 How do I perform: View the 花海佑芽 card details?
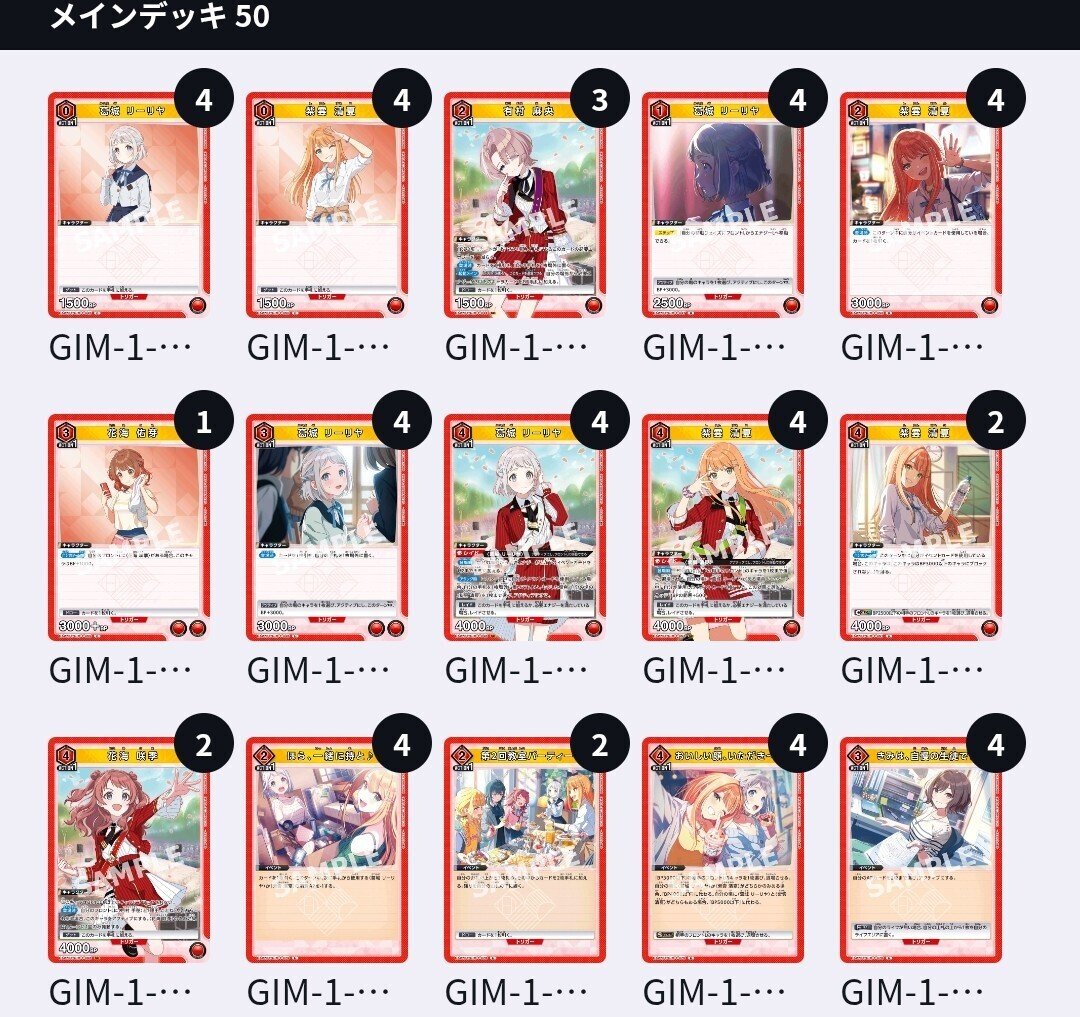[x=129, y=528]
